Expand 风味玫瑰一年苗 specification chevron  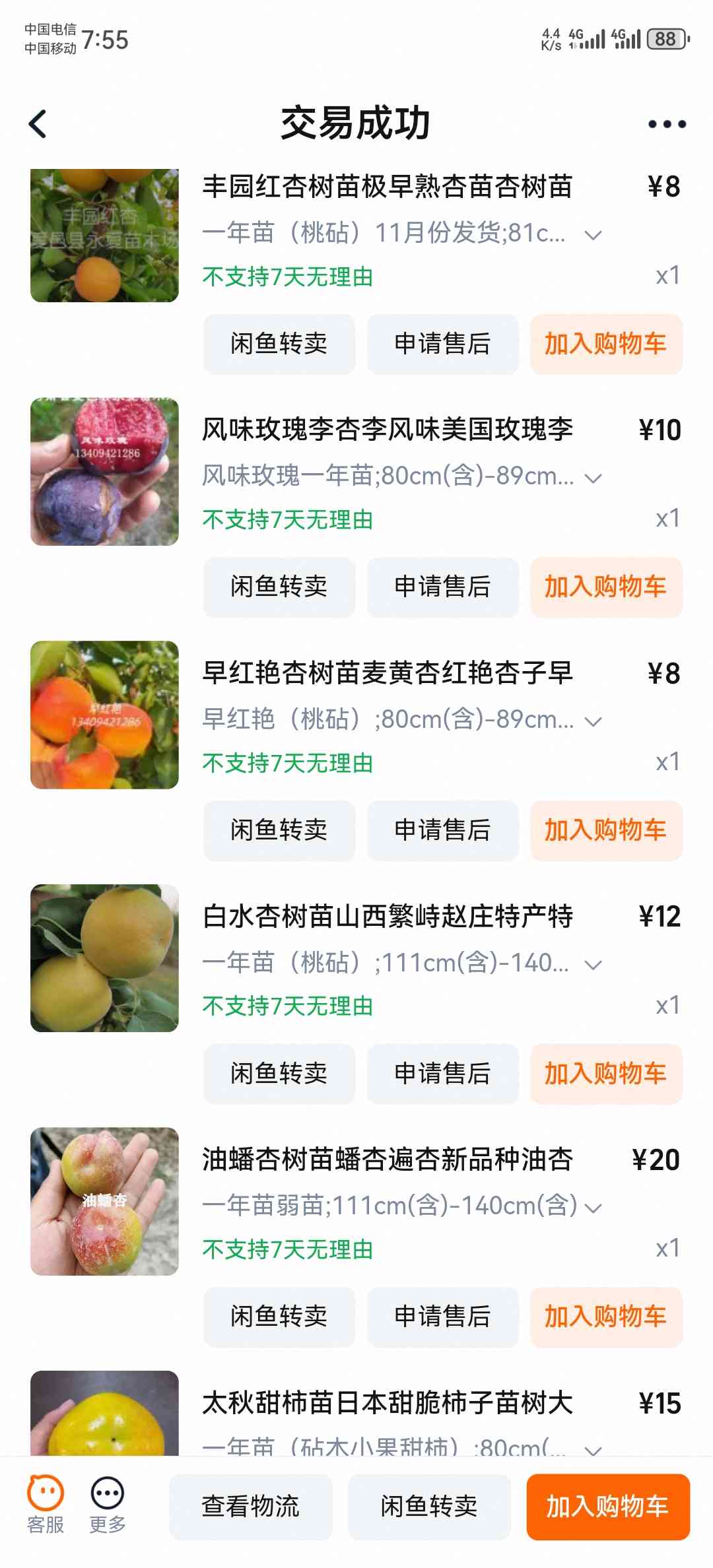coord(593,478)
